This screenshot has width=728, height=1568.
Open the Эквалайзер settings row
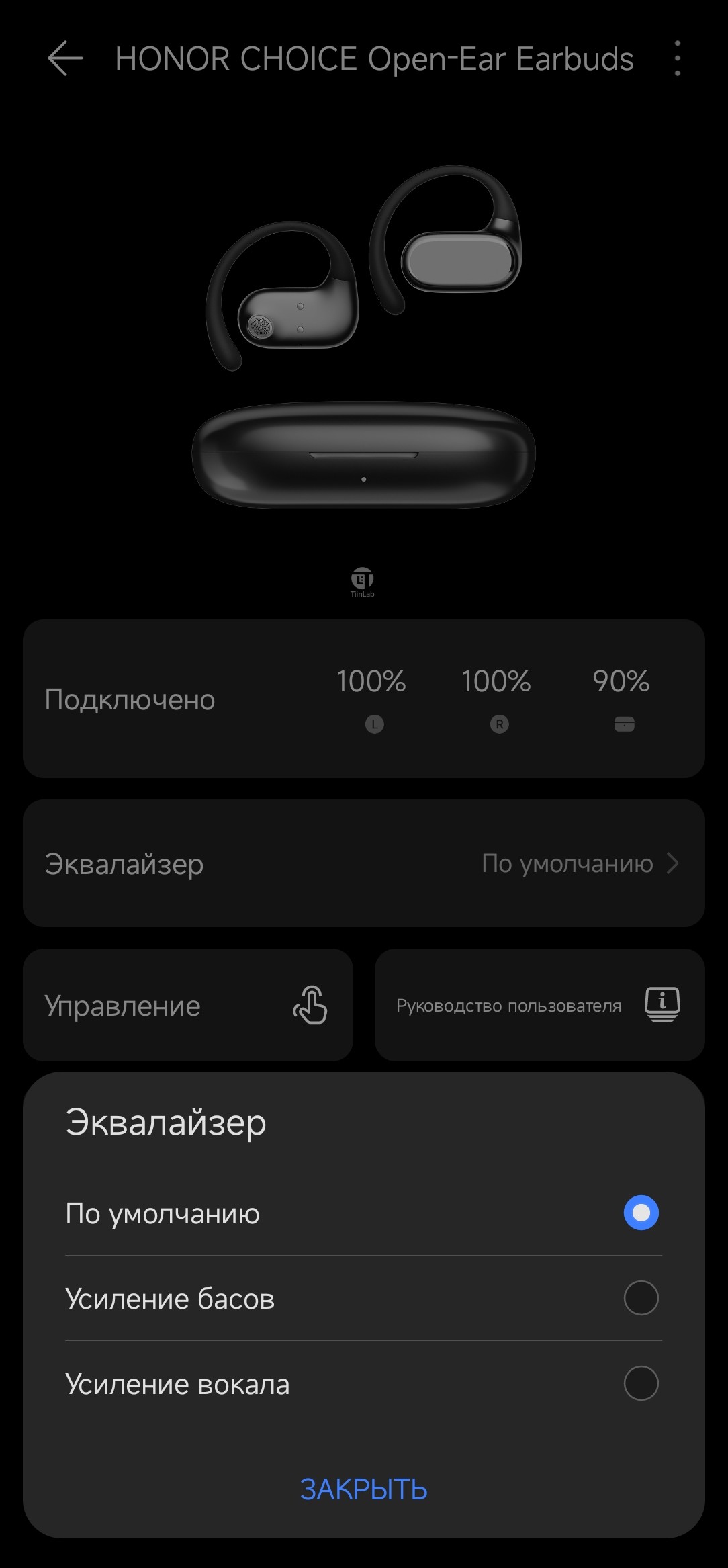point(363,863)
